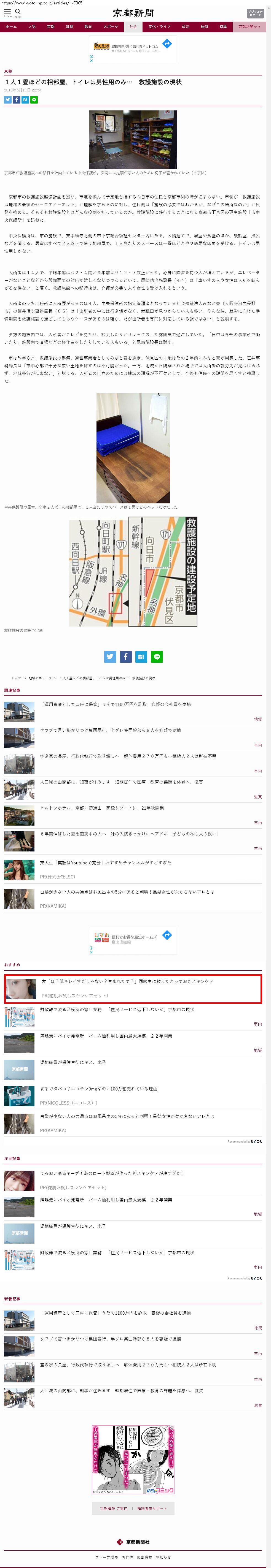The width and height of the screenshot is (271, 1568).
Task: Open the まるでタバコ？ニコチン0mg promoted article
Action: pyautogui.click(x=99, y=1089)
